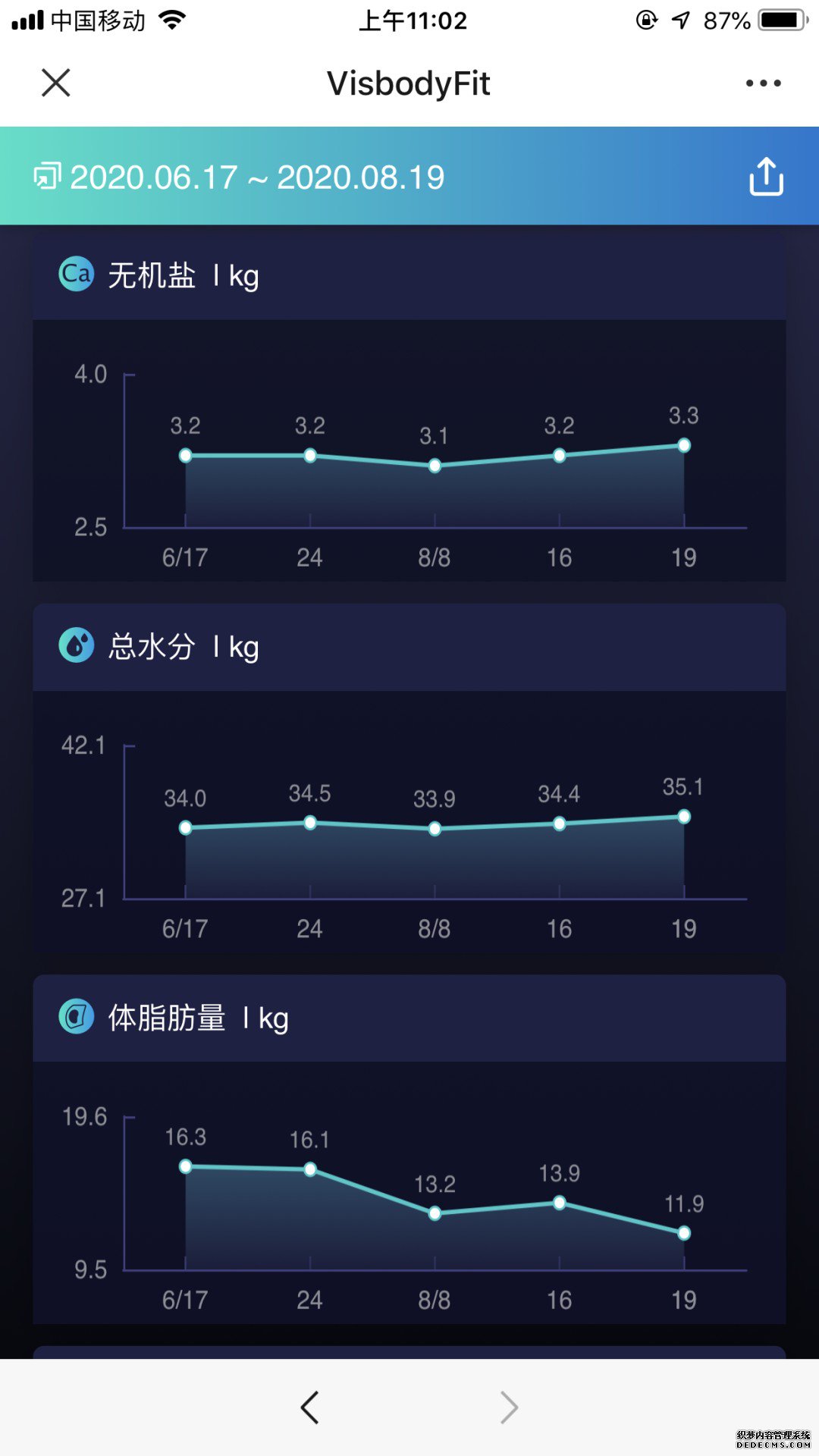Share the body report
This screenshot has width=819, height=1456.
tap(766, 177)
